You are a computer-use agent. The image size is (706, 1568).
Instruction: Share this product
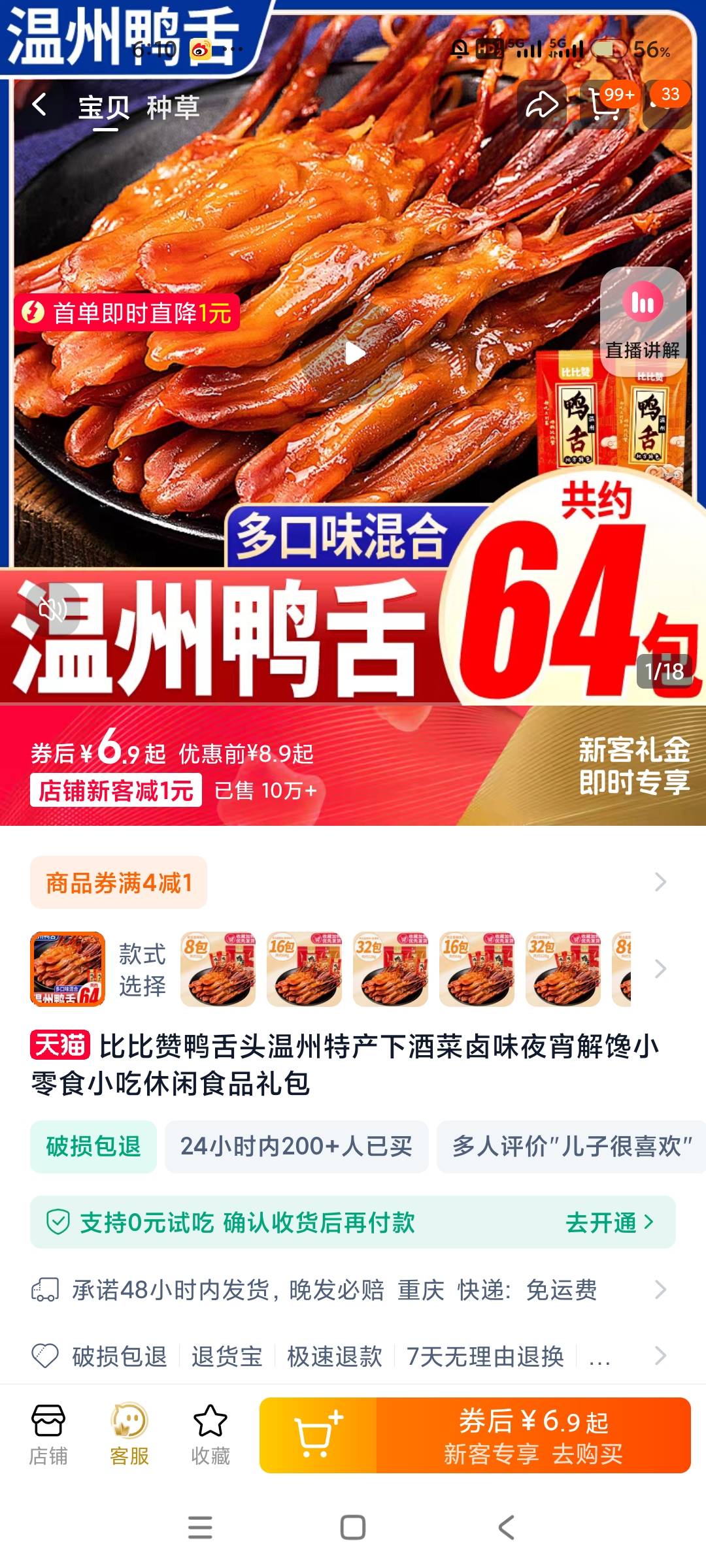point(542,105)
